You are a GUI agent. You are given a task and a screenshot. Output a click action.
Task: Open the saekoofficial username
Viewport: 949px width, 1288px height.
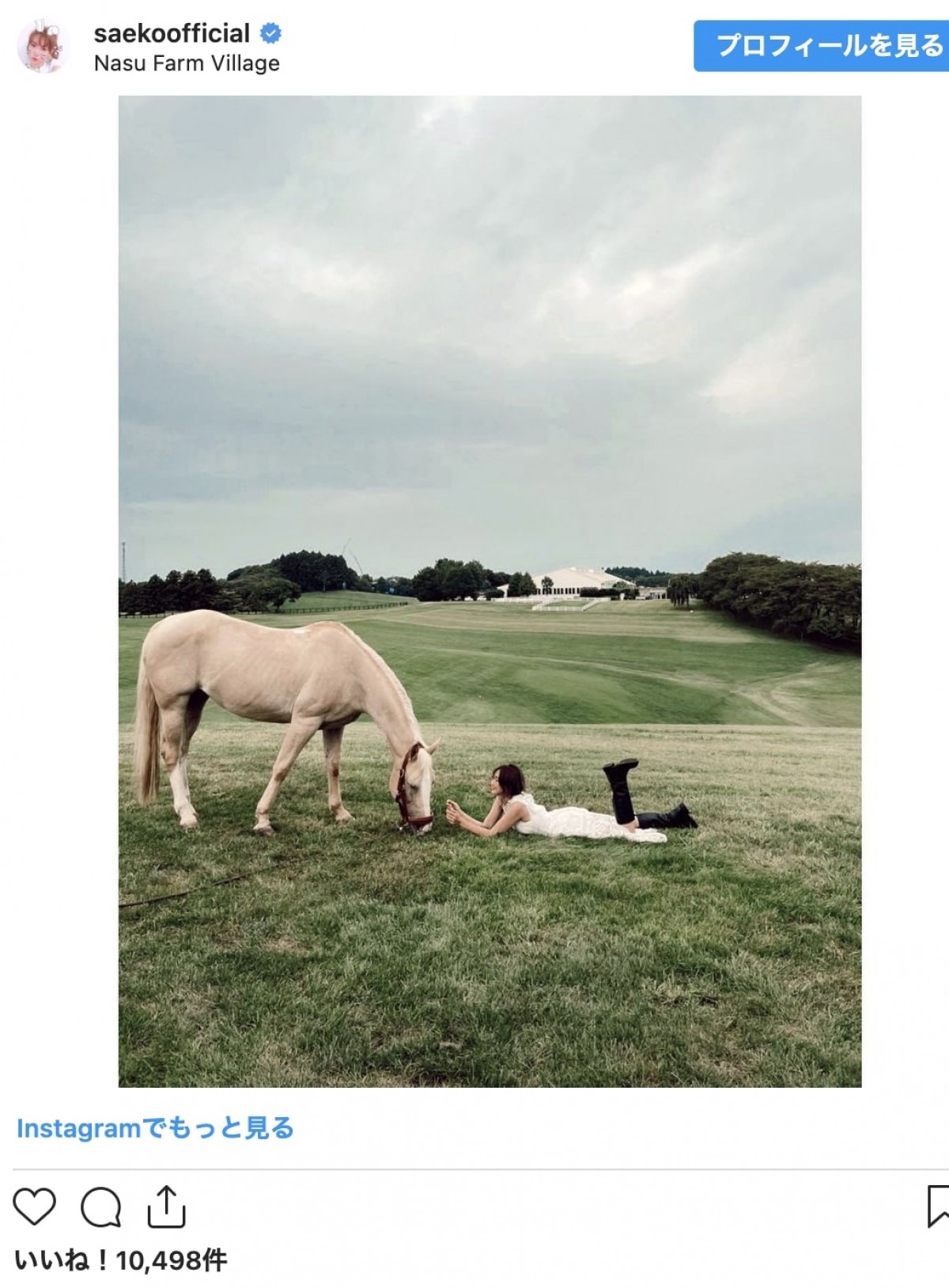[172, 33]
